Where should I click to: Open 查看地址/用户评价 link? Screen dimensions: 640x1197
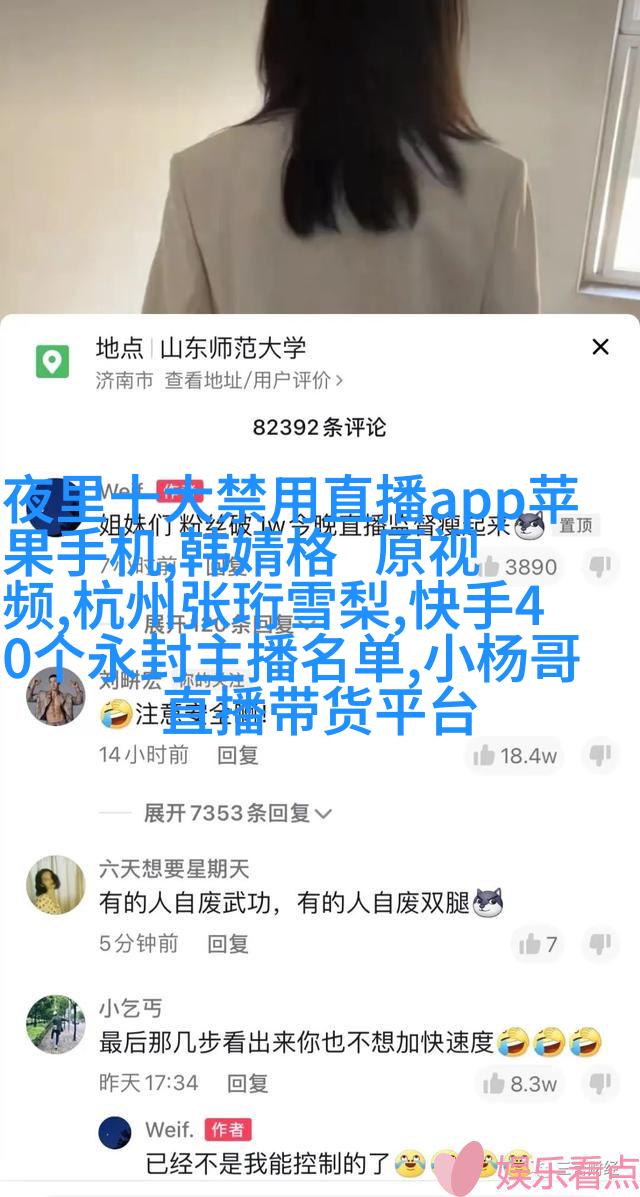(254, 380)
